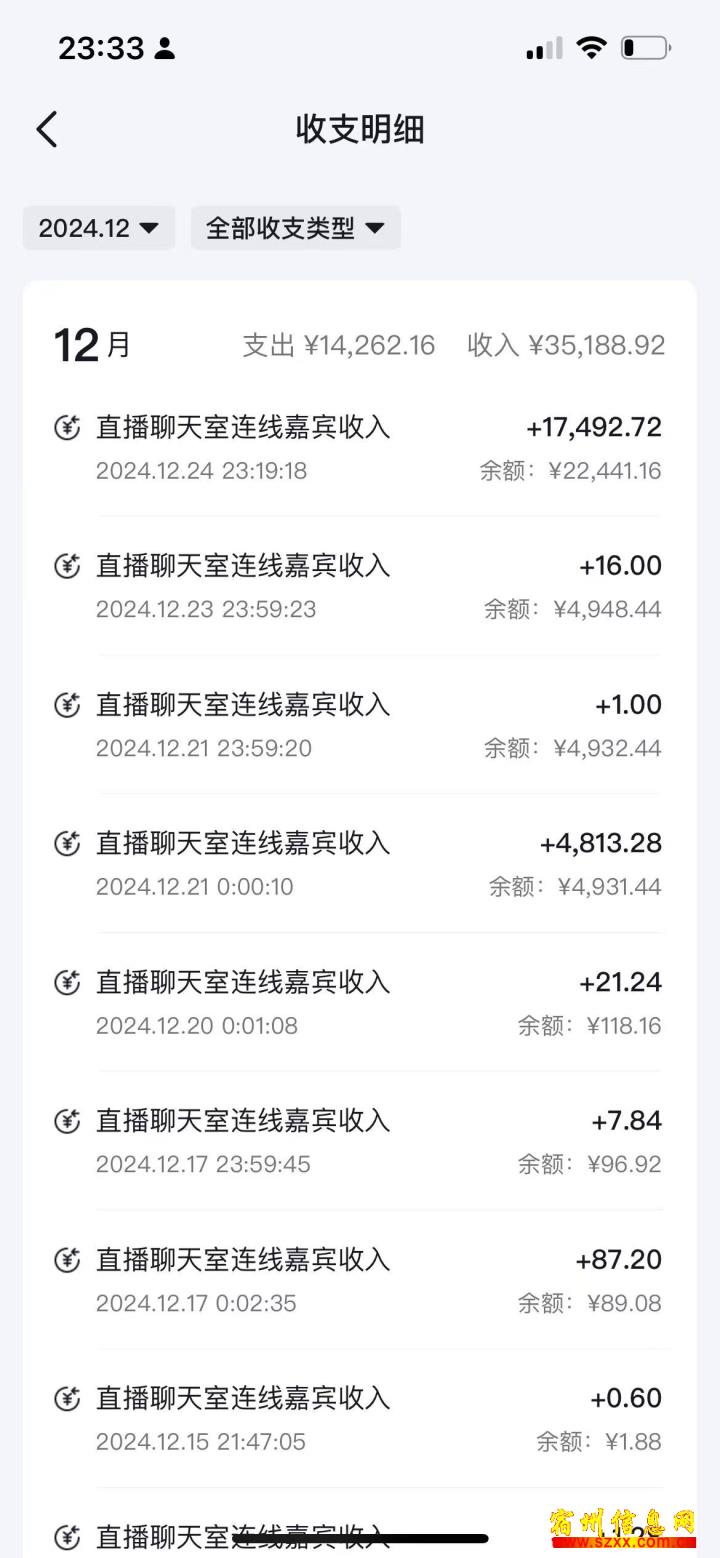Tap the +0.60 income entry
This screenshot has height=1558, width=720.
click(359, 1421)
